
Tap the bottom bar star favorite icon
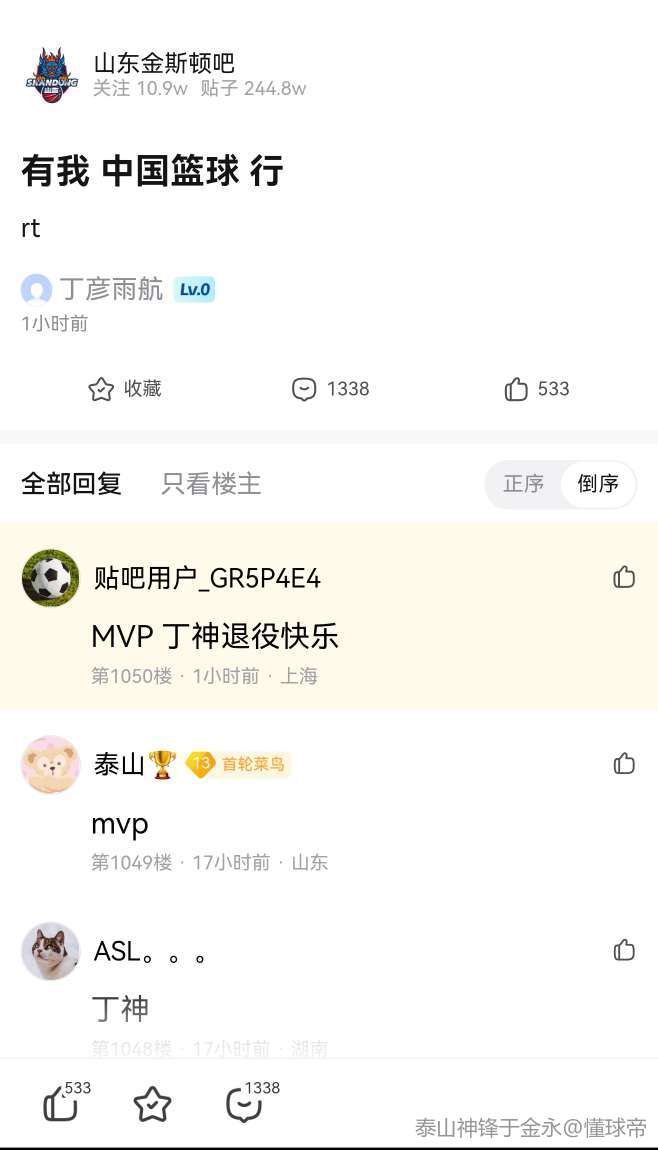click(x=152, y=1105)
